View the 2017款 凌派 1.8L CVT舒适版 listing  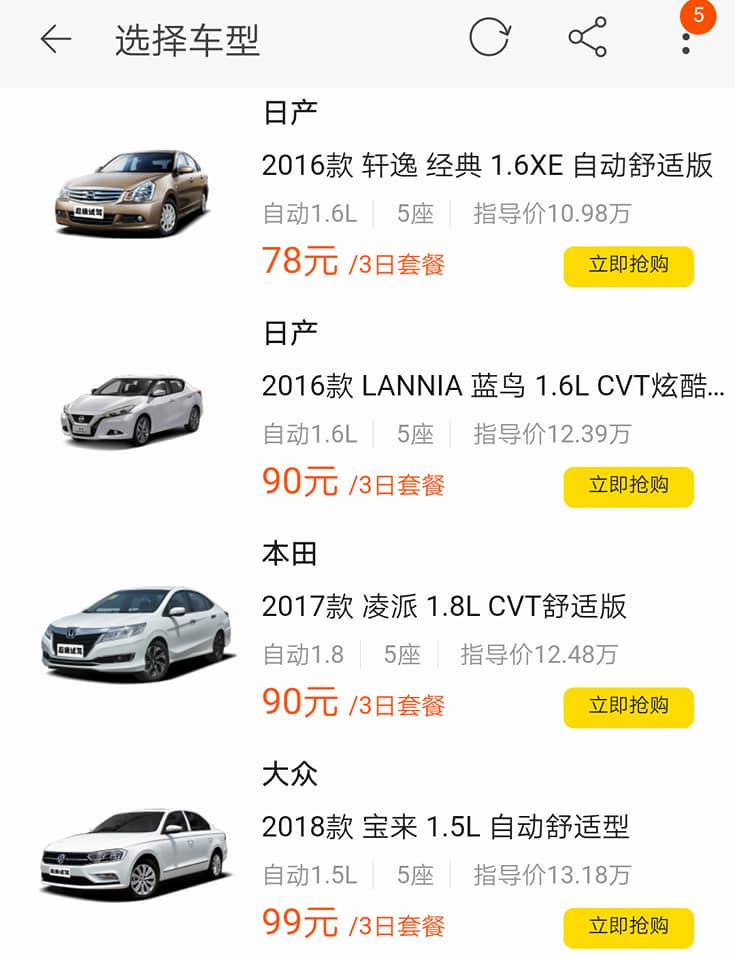(x=444, y=607)
